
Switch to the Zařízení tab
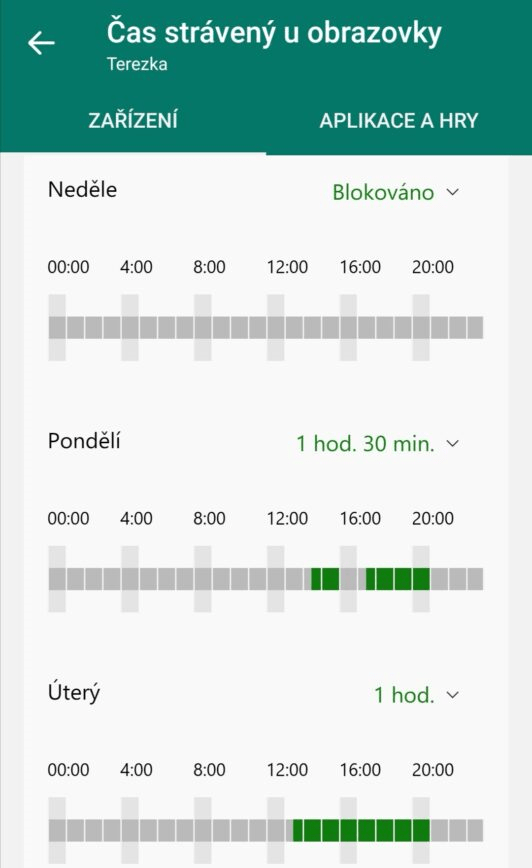(x=133, y=121)
